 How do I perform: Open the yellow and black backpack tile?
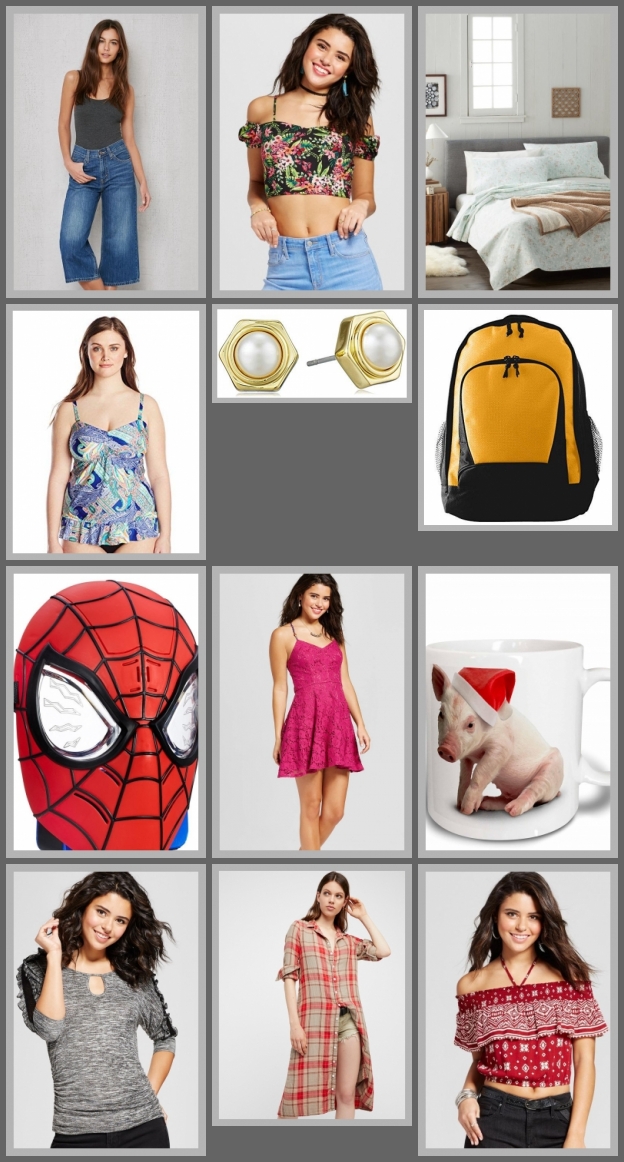[518, 417]
